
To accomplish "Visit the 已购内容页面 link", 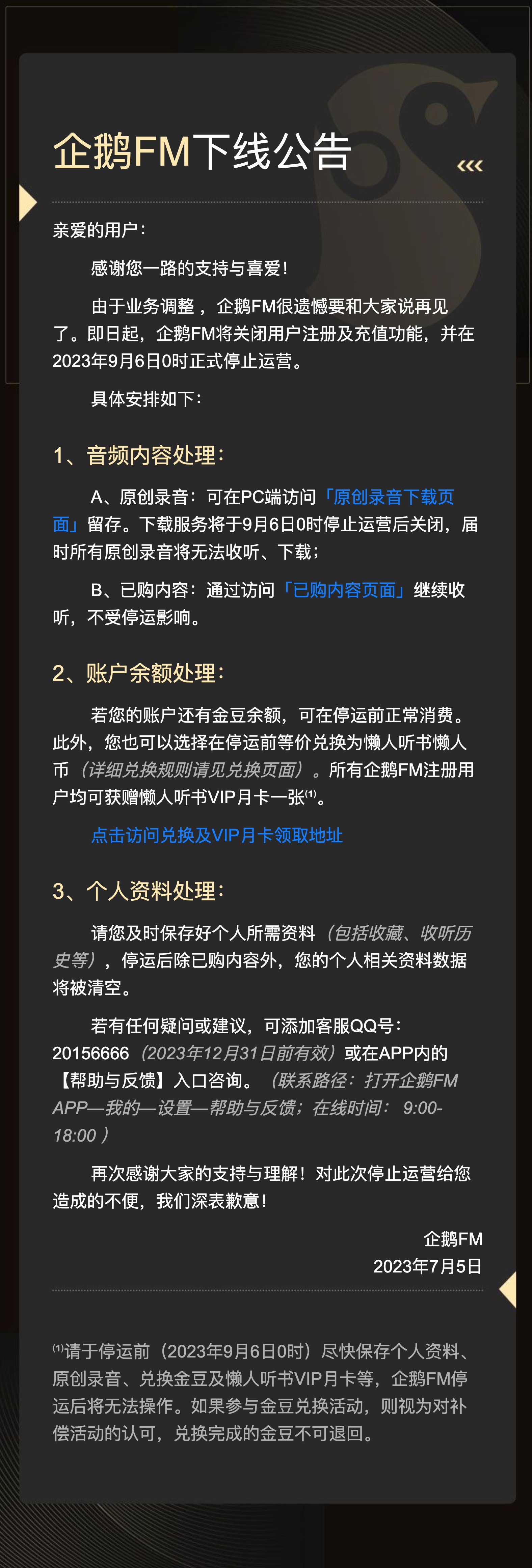I will click(344, 590).
